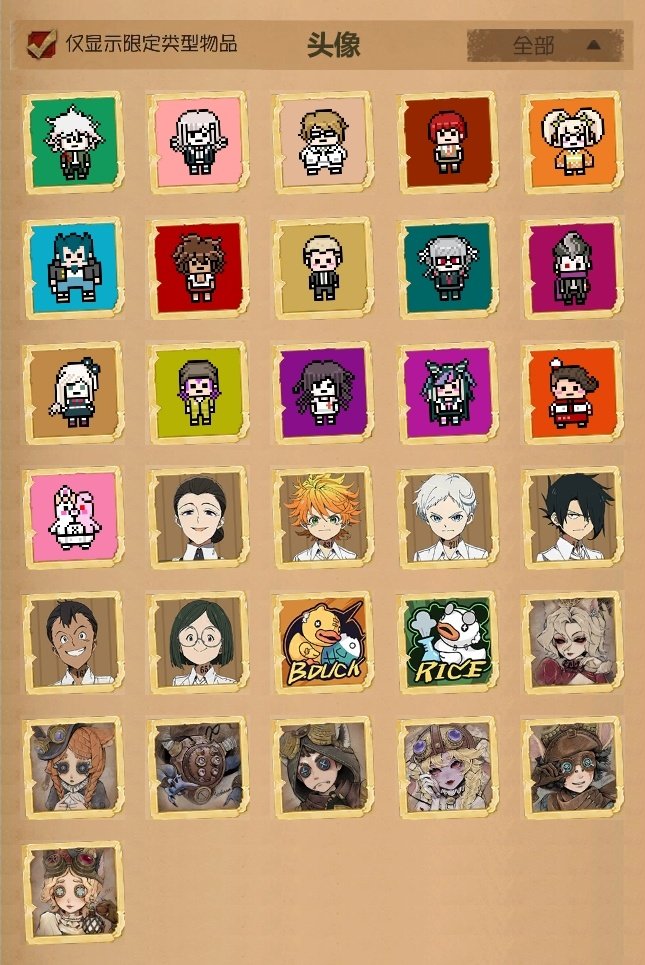Pick the black-haired anime boy avatar
Screen dimensions: 645x965
click(x=572, y=516)
